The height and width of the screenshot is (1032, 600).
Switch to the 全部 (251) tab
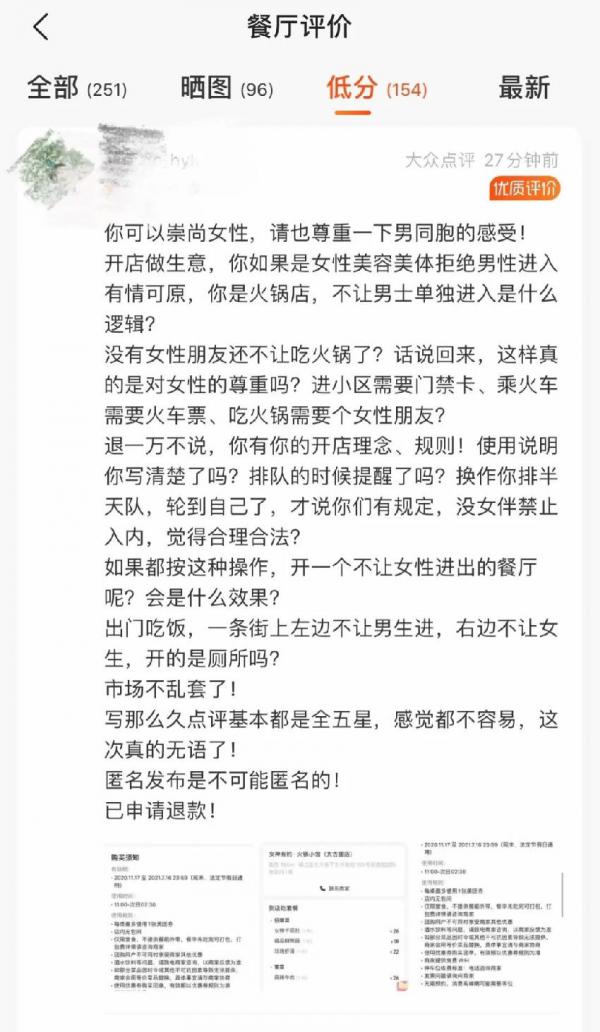click(77, 88)
